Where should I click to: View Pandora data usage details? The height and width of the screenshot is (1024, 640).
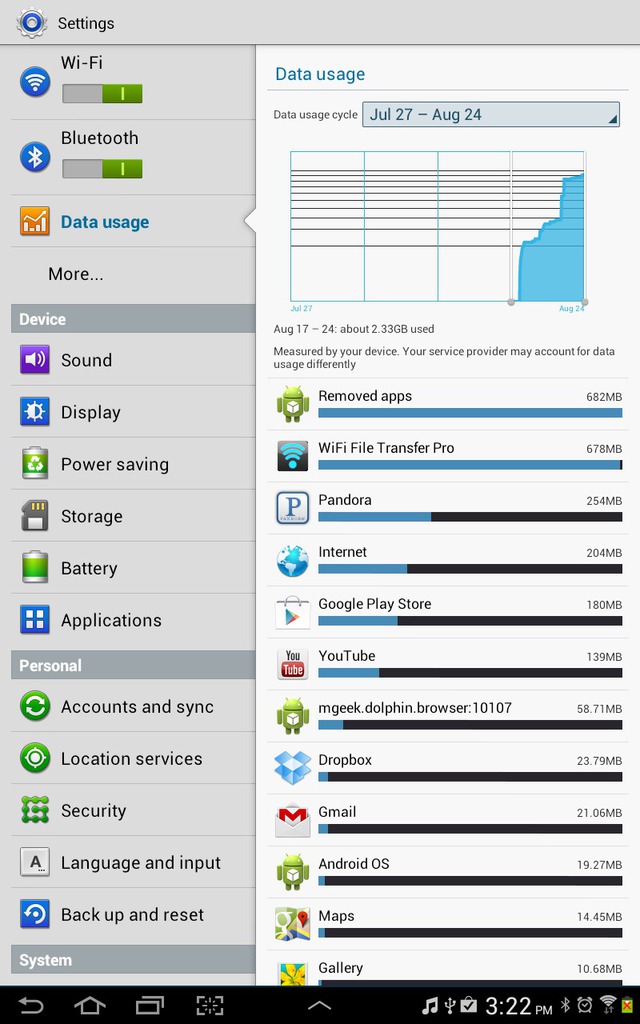click(x=448, y=508)
